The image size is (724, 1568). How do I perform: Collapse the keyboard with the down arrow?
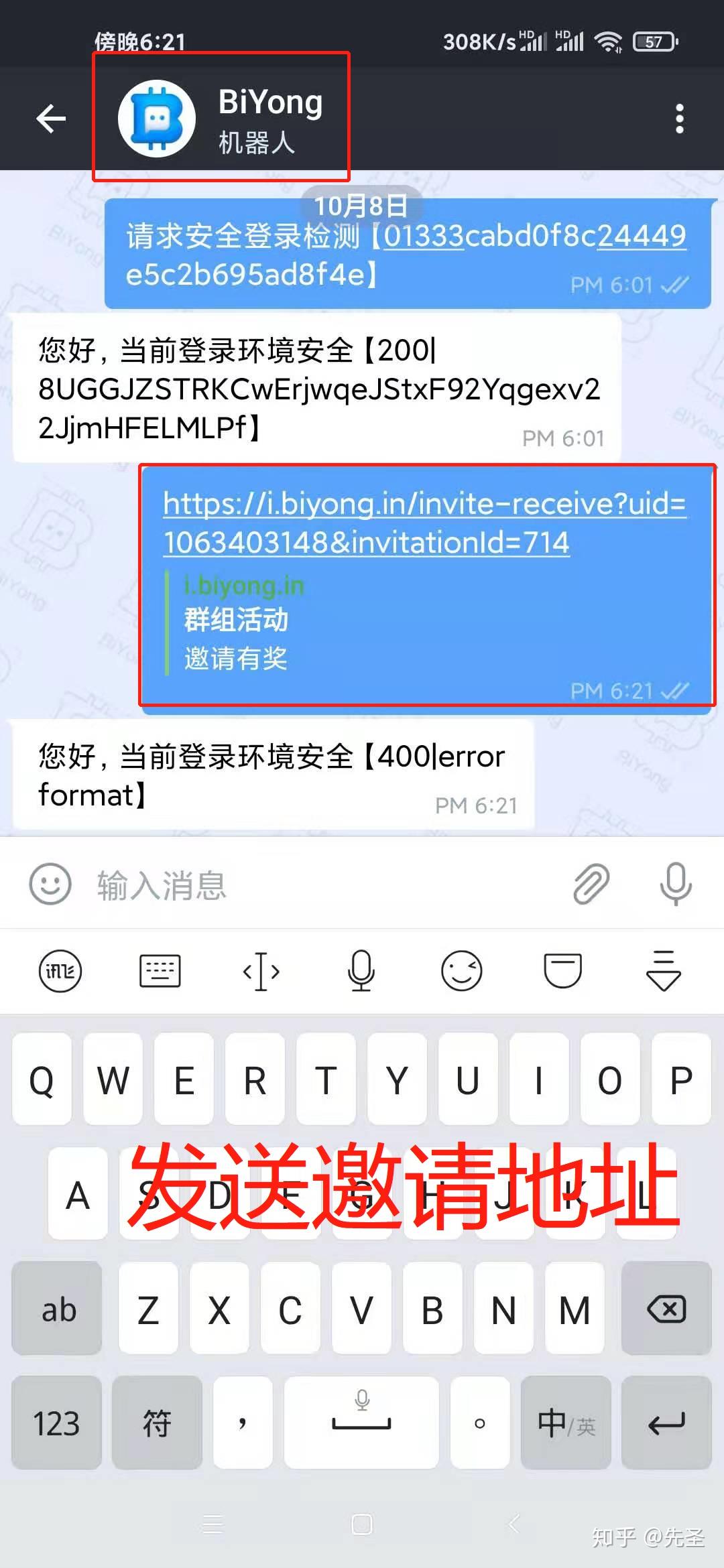click(663, 970)
